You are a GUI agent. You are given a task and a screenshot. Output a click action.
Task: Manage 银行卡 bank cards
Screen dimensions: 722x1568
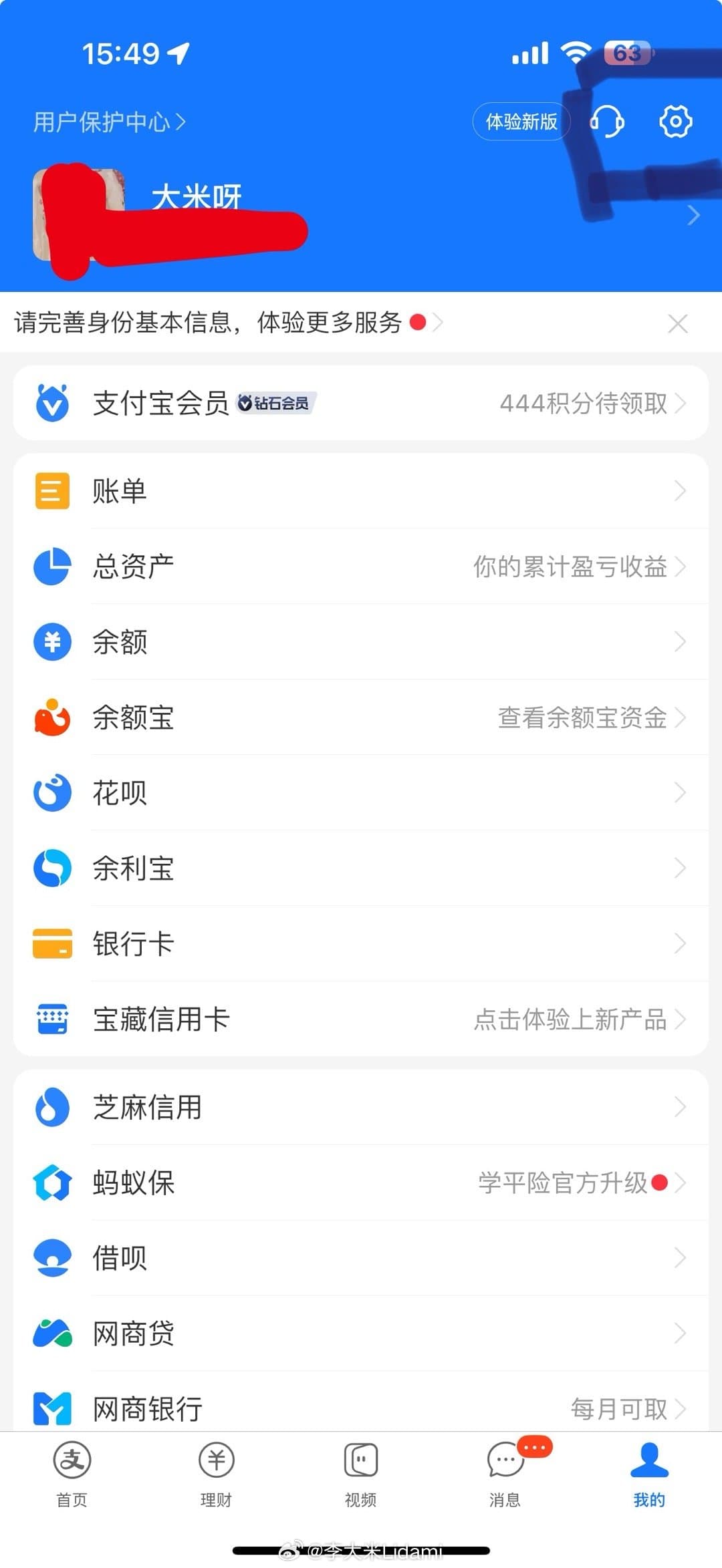pyautogui.click(x=361, y=944)
